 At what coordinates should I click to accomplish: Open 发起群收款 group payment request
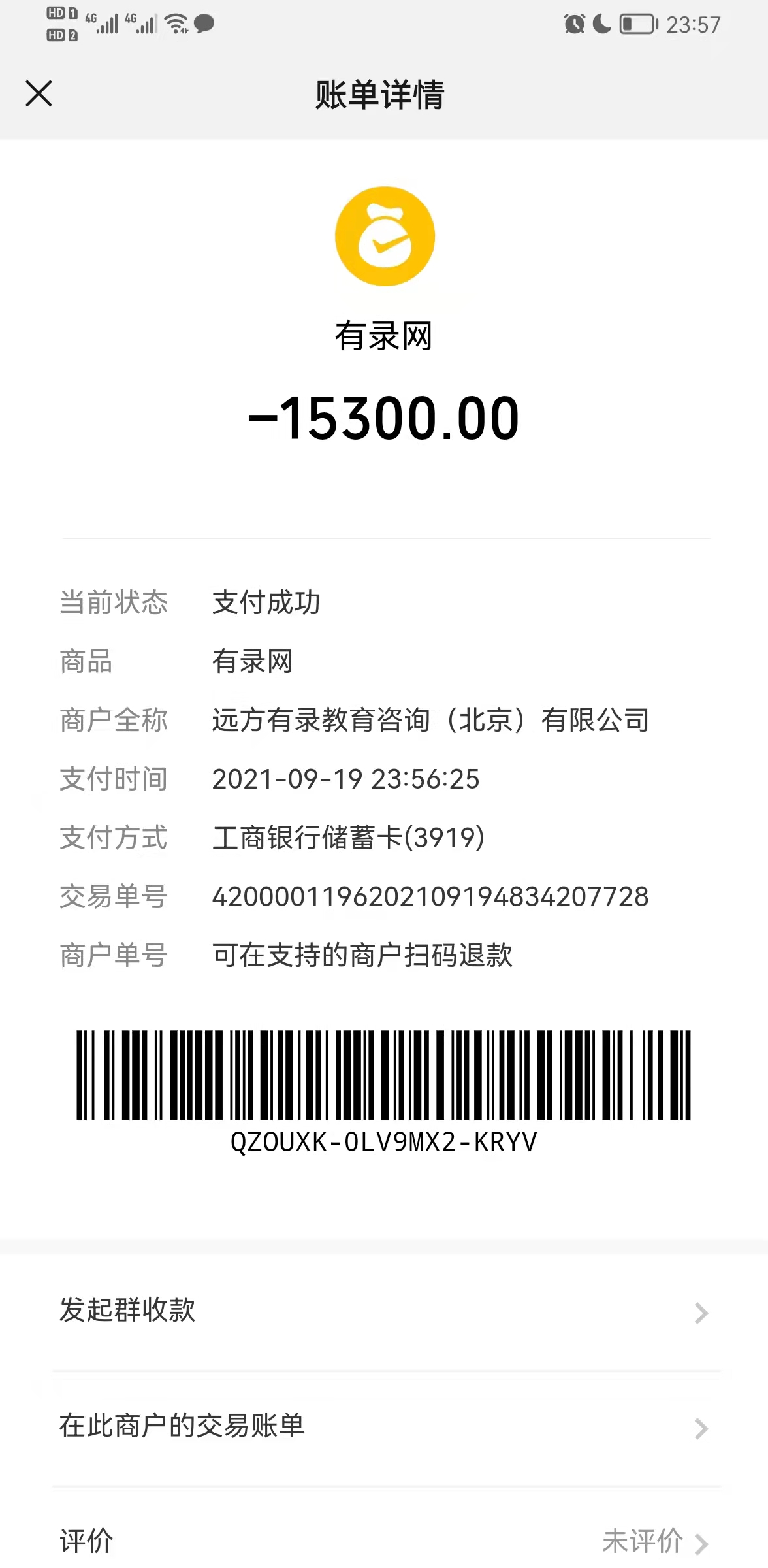384,1311
